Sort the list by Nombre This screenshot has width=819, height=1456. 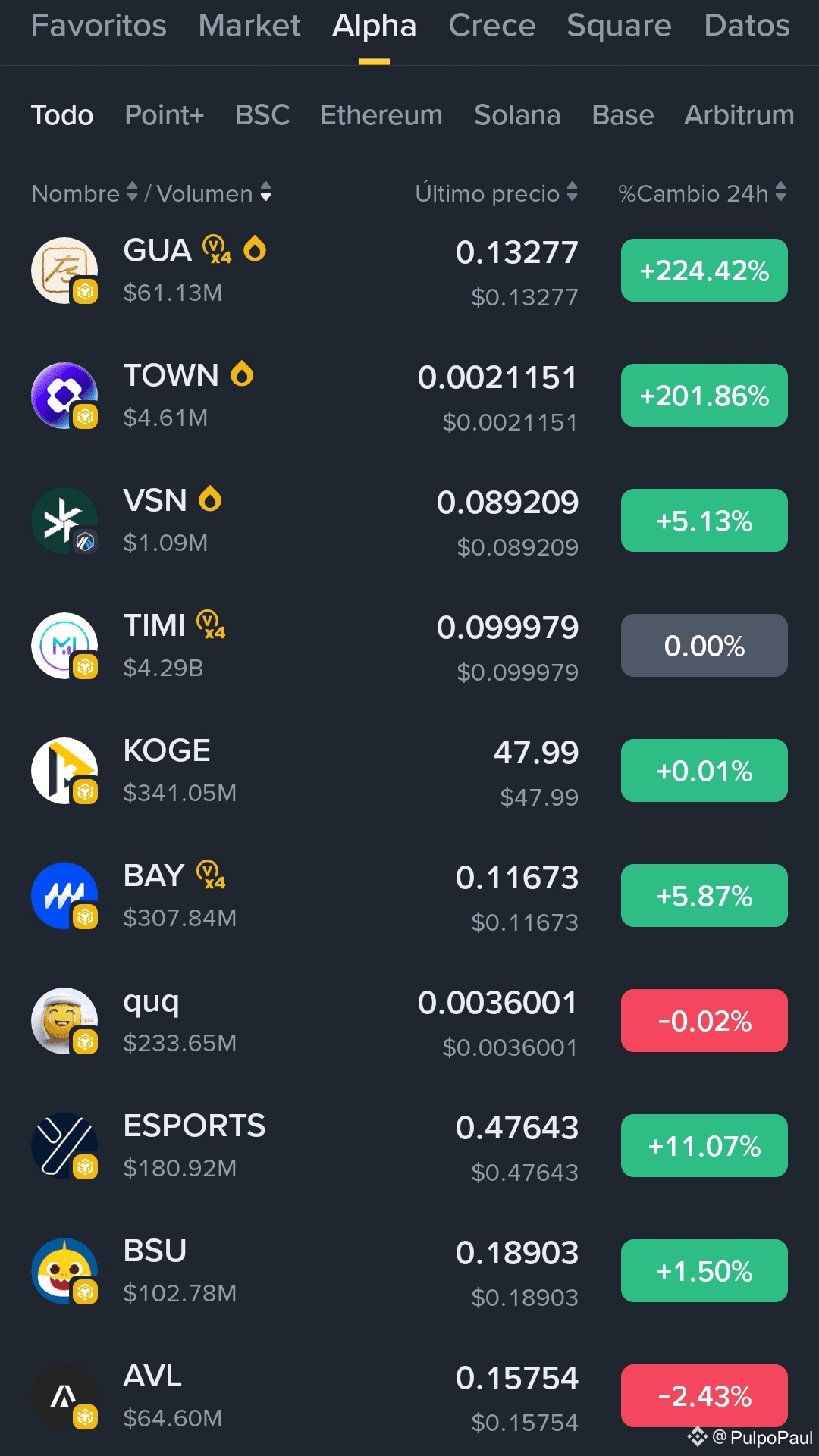click(84, 193)
